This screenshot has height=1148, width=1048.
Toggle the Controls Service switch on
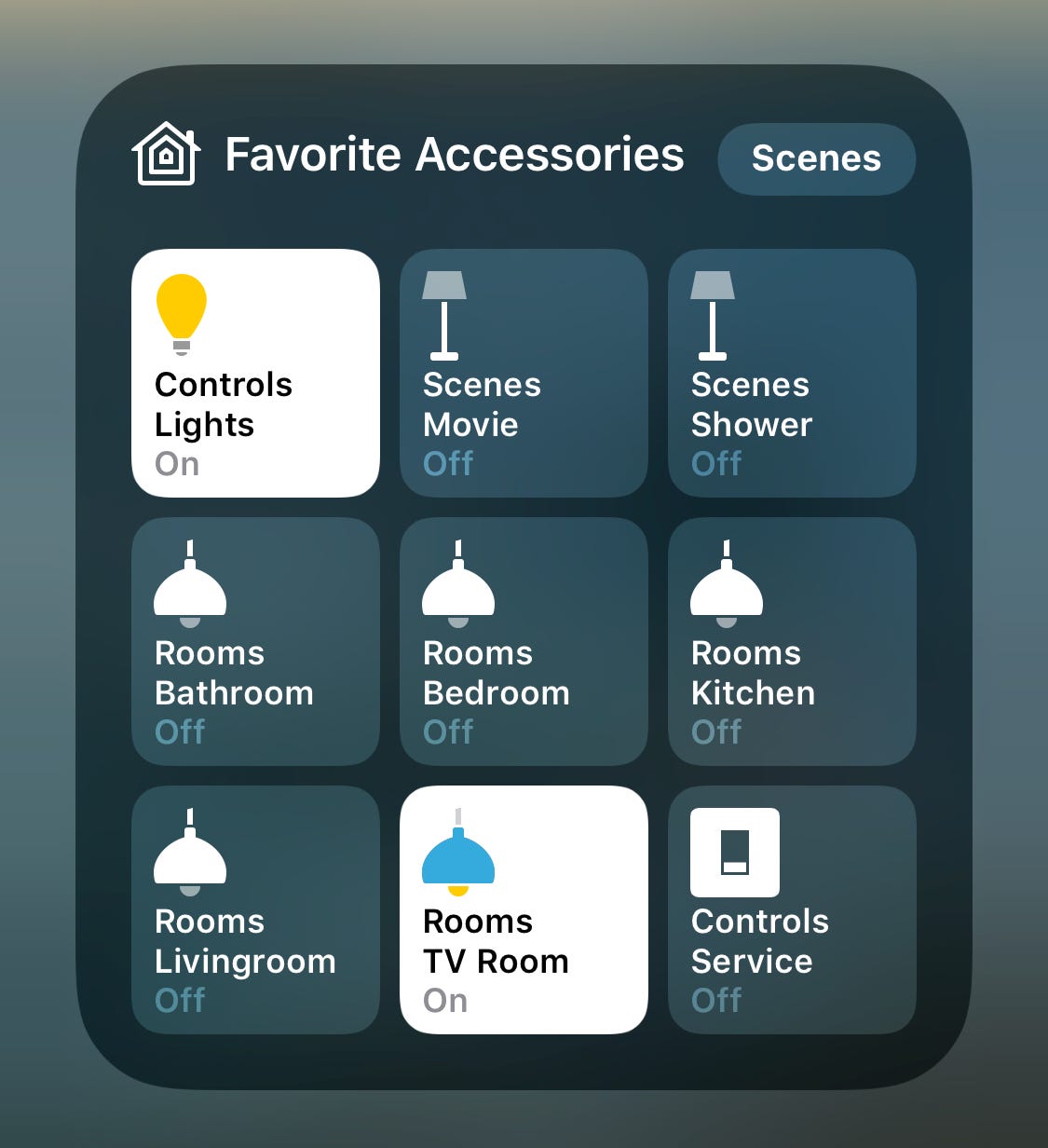(792, 909)
